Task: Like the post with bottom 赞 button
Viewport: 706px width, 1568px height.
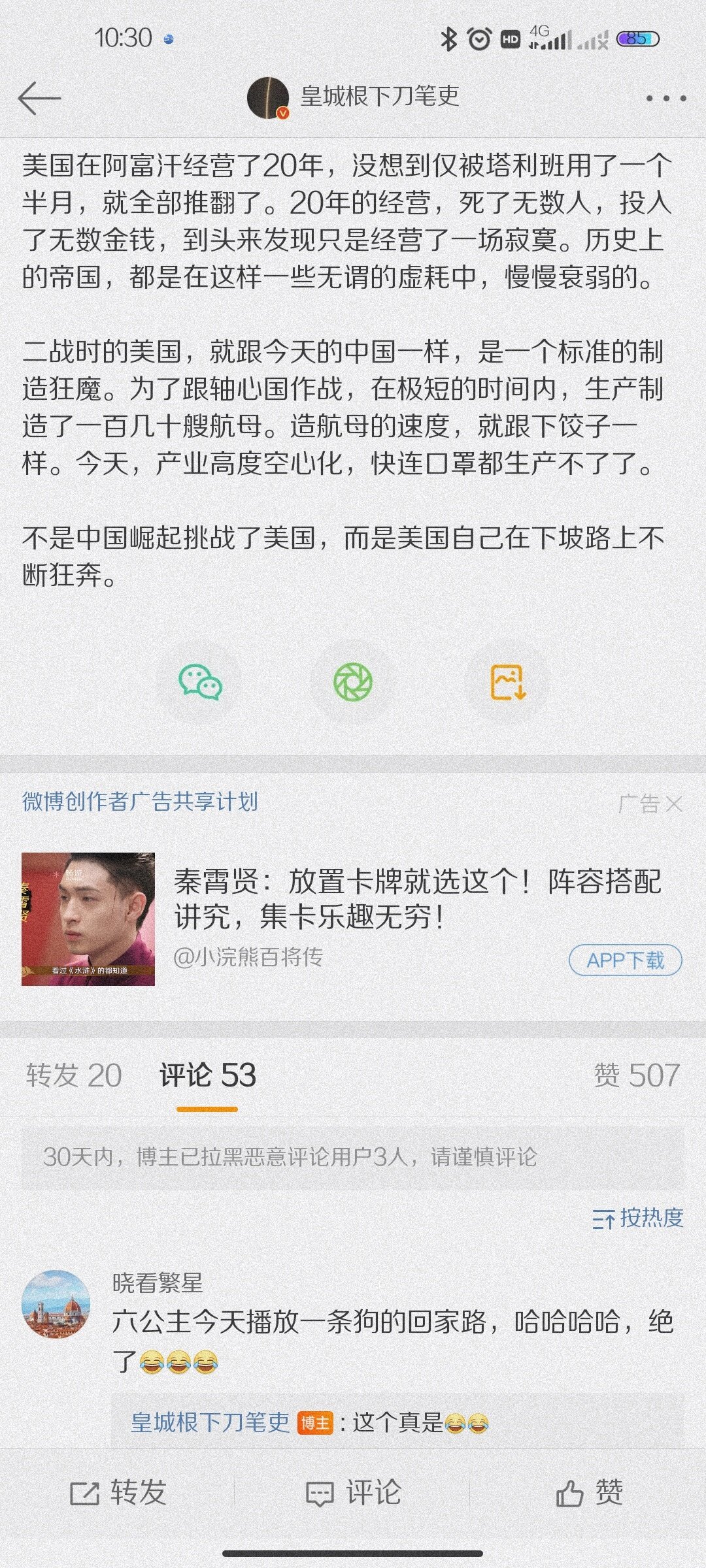Action: click(x=589, y=1493)
